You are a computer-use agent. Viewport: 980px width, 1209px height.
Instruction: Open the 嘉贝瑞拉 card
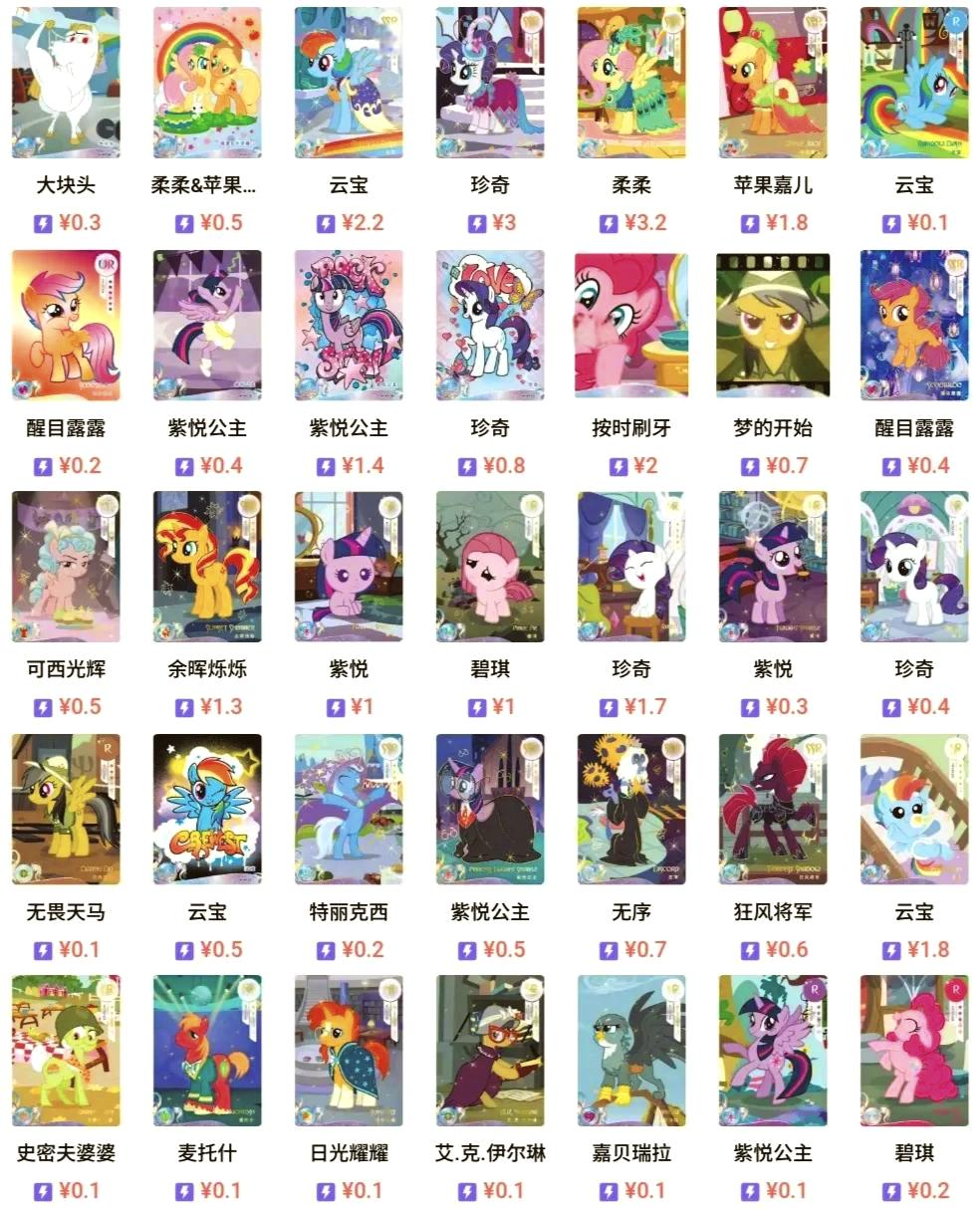tap(631, 1051)
